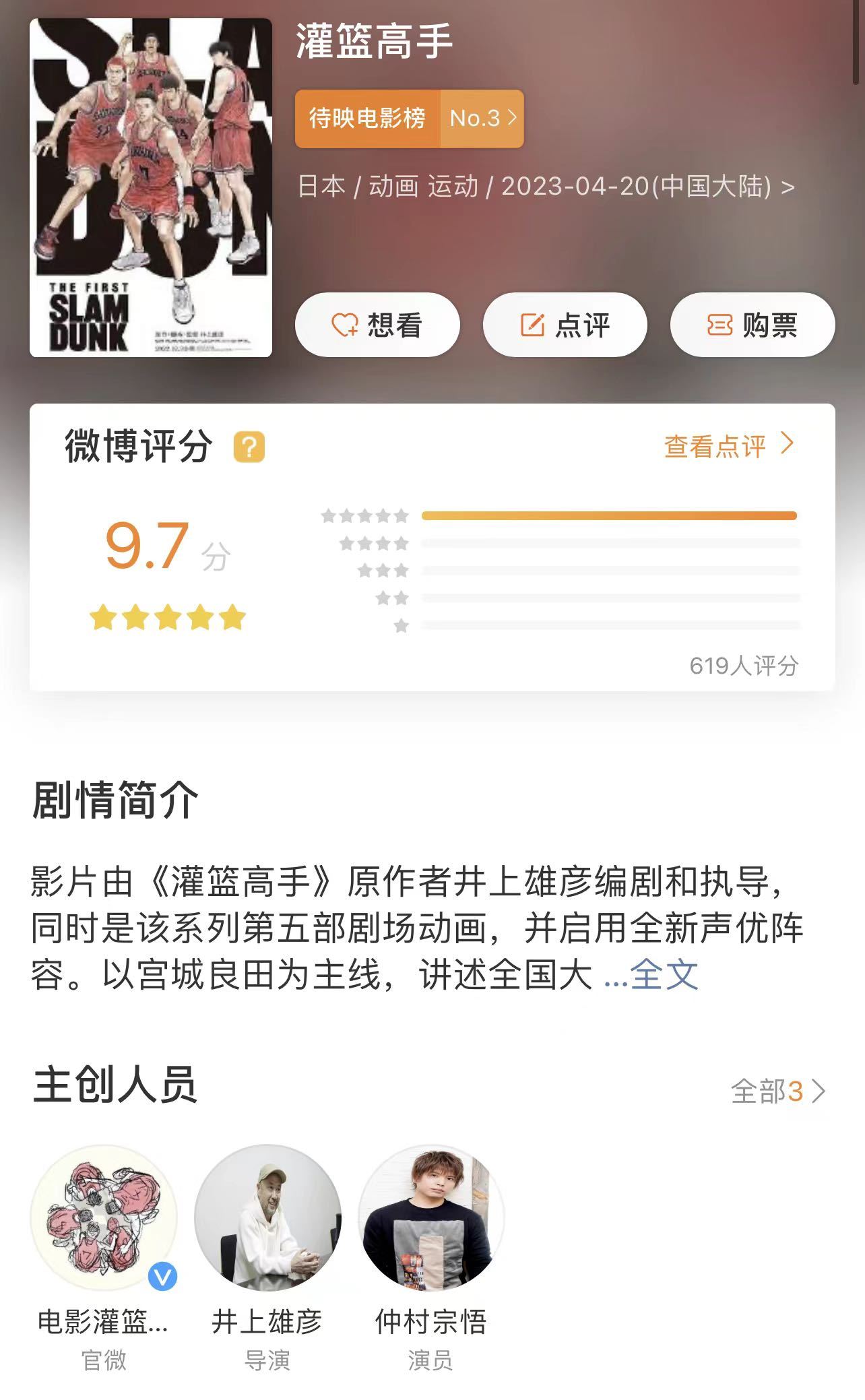
Task: Open the question mark help for 微博评分
Action: (249, 447)
